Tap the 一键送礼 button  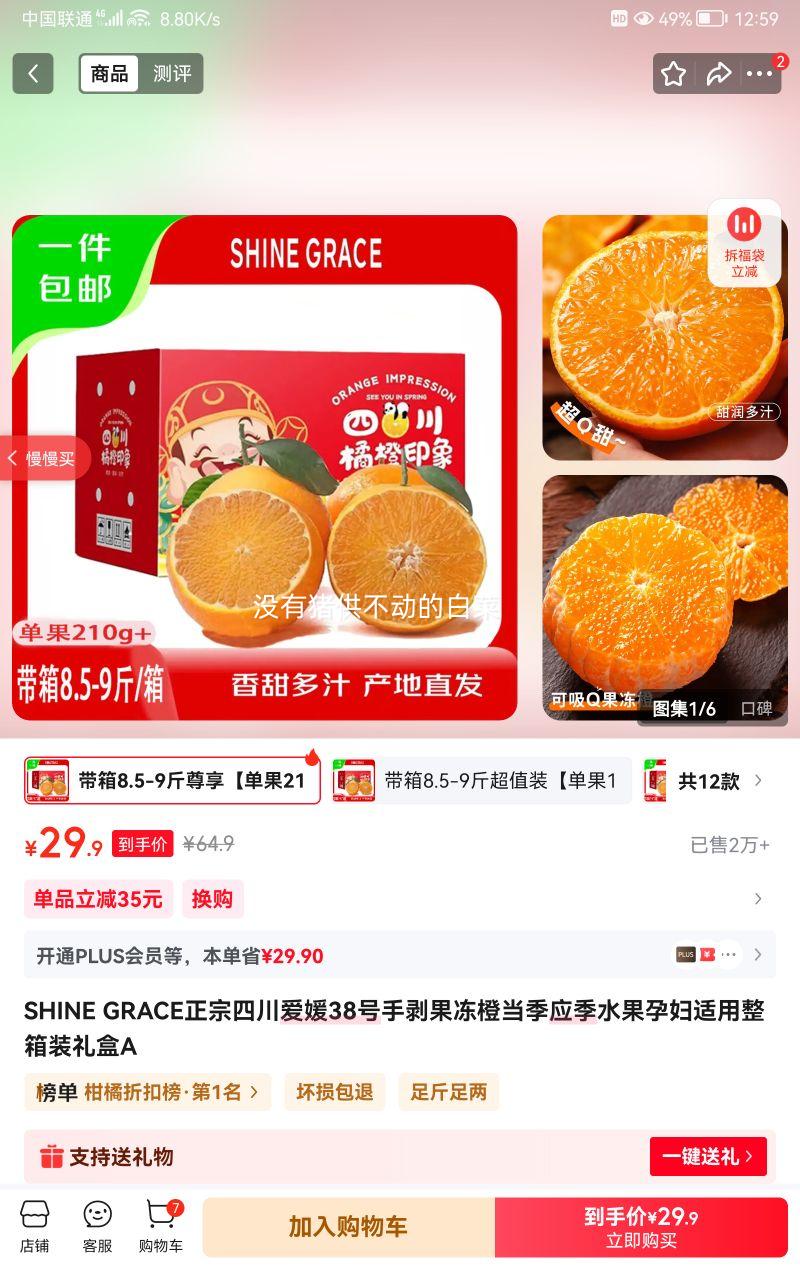708,1155
